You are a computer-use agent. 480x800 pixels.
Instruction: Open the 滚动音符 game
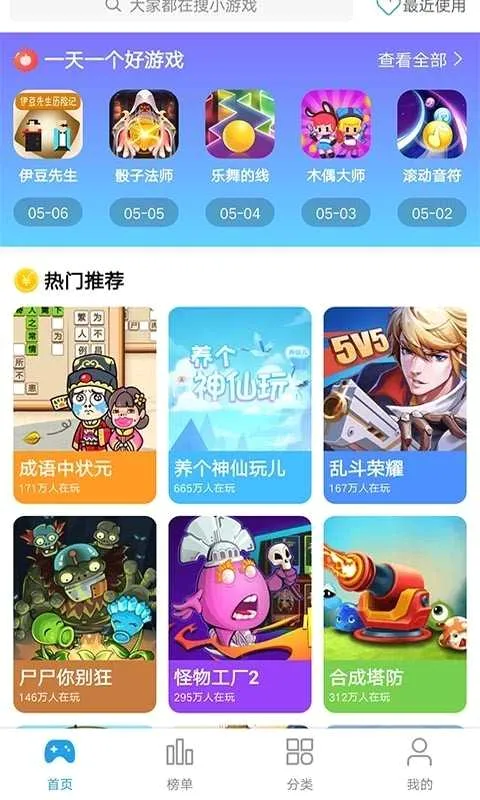(432, 124)
